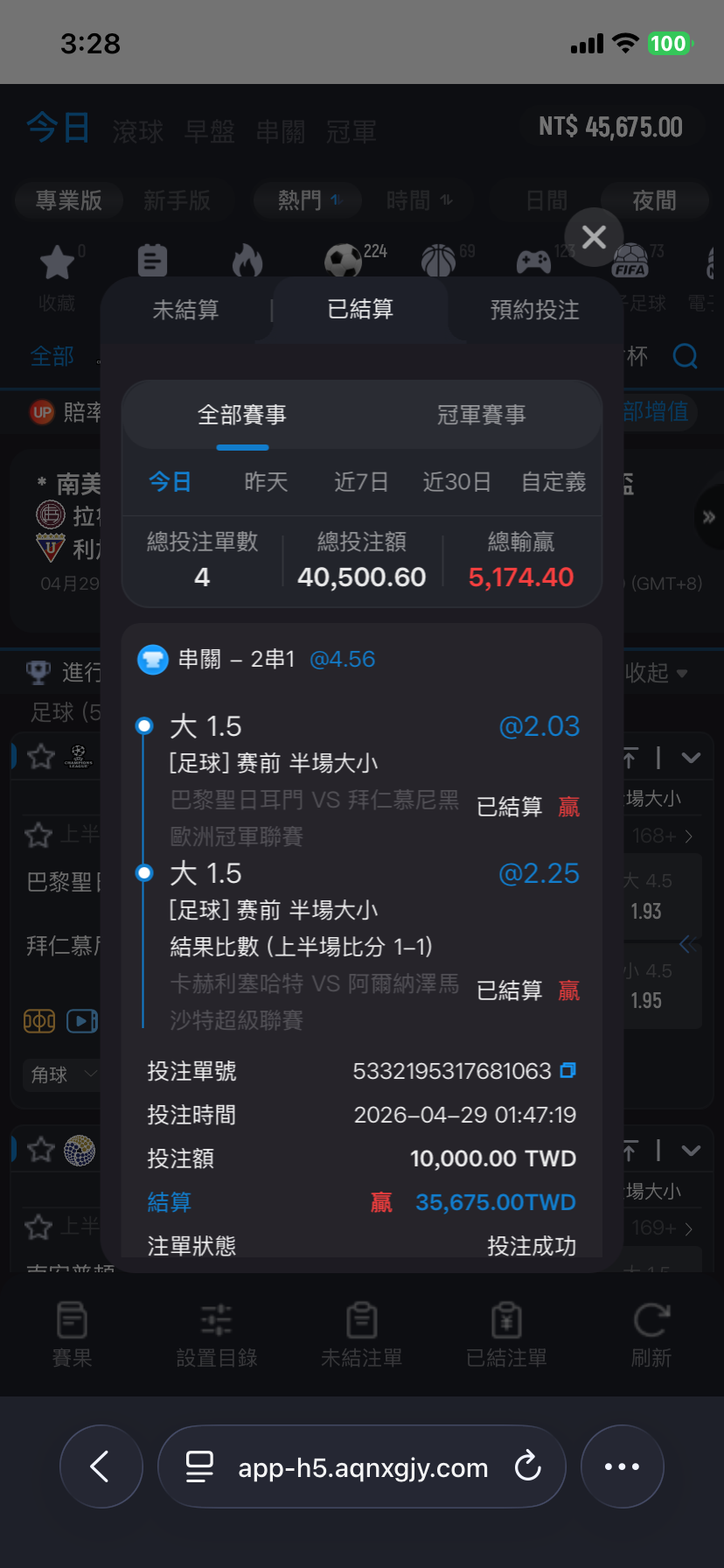Switch to the 未結算 tab
Viewport: 724px width, 1568px height.
pyautogui.click(x=185, y=310)
